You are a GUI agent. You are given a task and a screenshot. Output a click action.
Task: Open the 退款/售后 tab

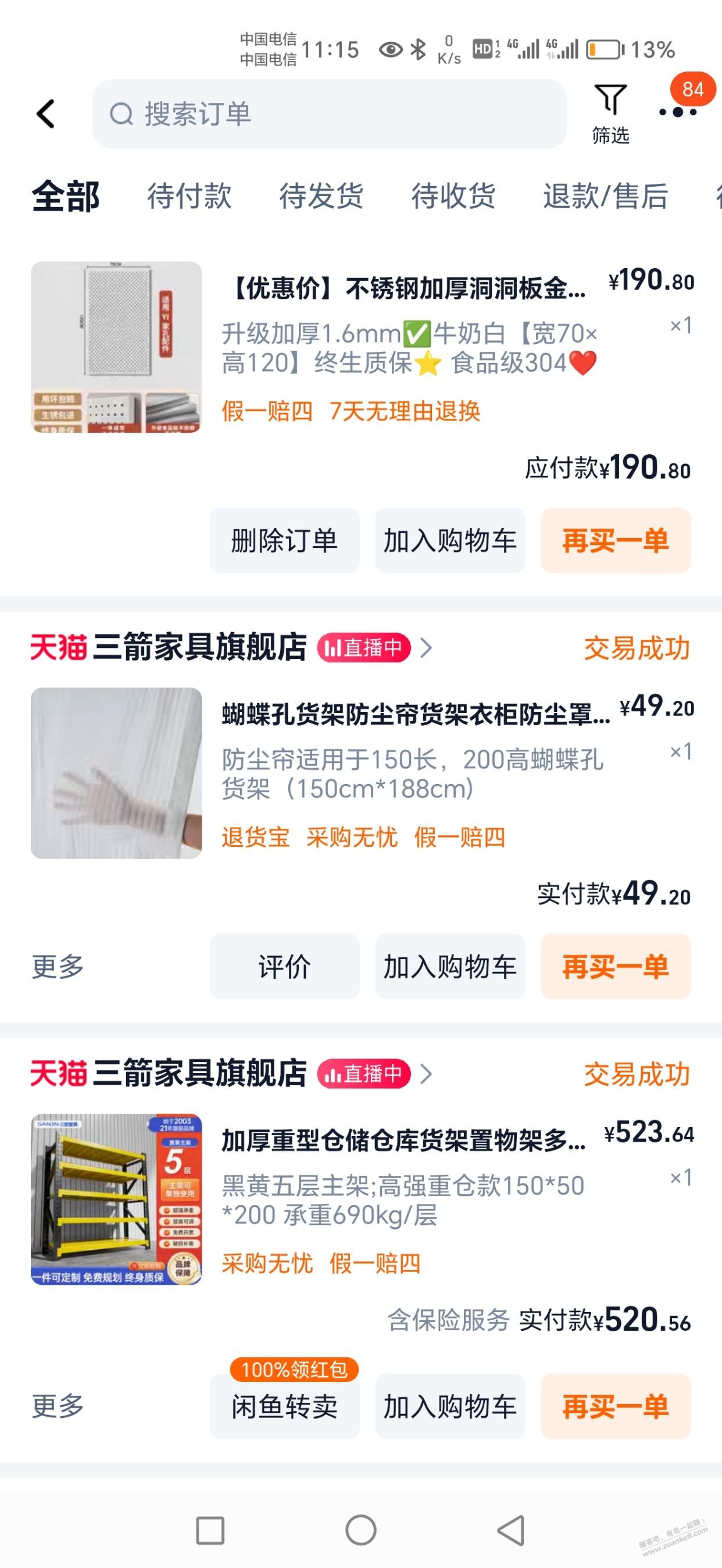point(605,196)
